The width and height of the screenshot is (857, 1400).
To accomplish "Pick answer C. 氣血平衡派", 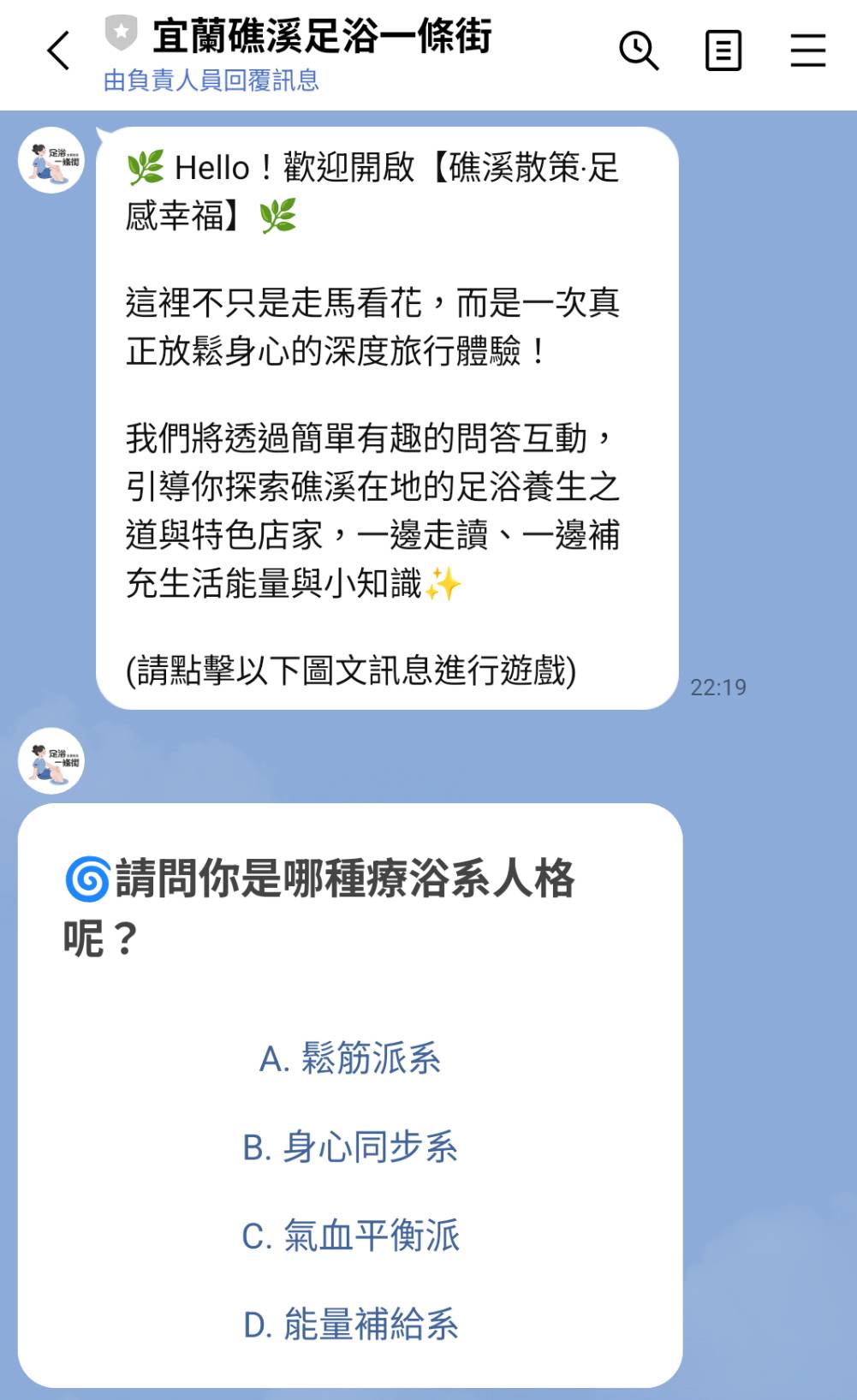I will (x=350, y=1236).
